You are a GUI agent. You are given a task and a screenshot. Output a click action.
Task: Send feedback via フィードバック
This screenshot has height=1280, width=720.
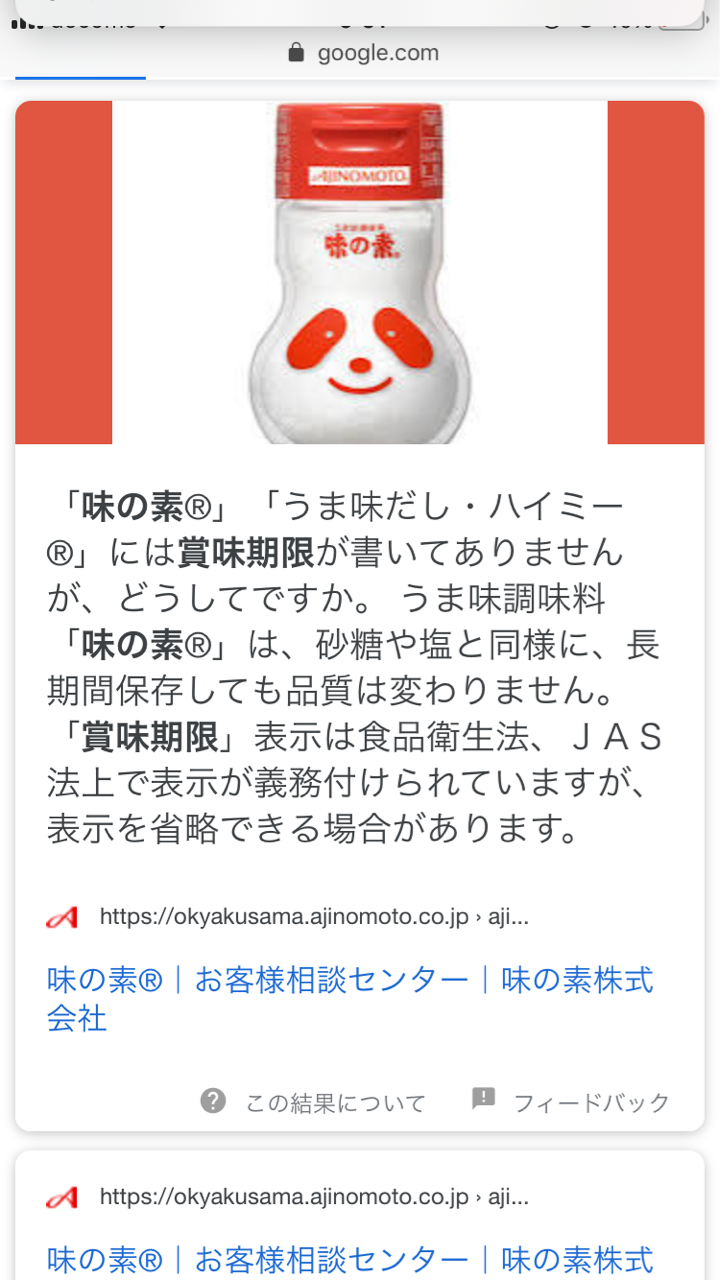[x=570, y=1102]
